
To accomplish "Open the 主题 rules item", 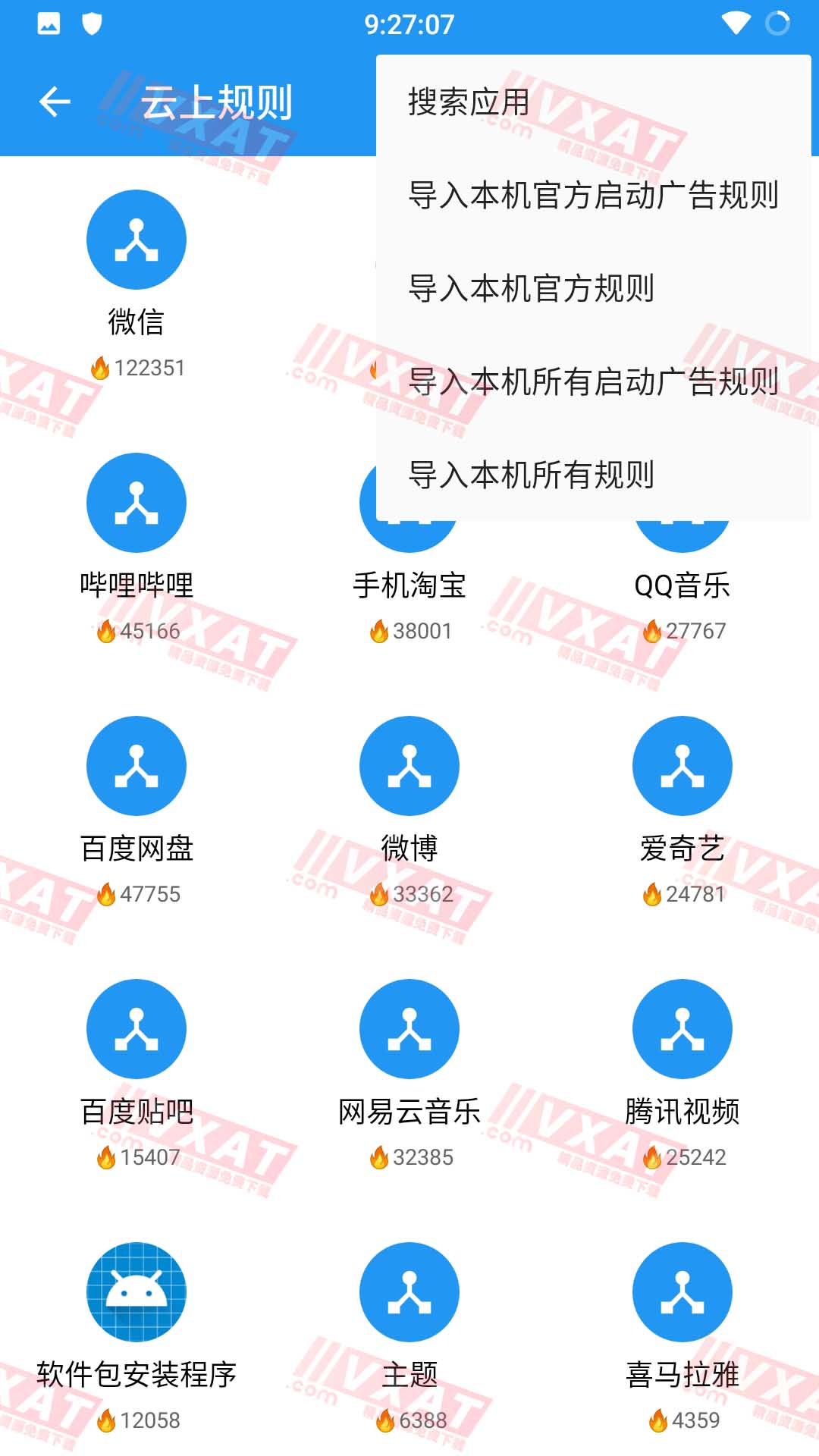I will click(x=409, y=1292).
